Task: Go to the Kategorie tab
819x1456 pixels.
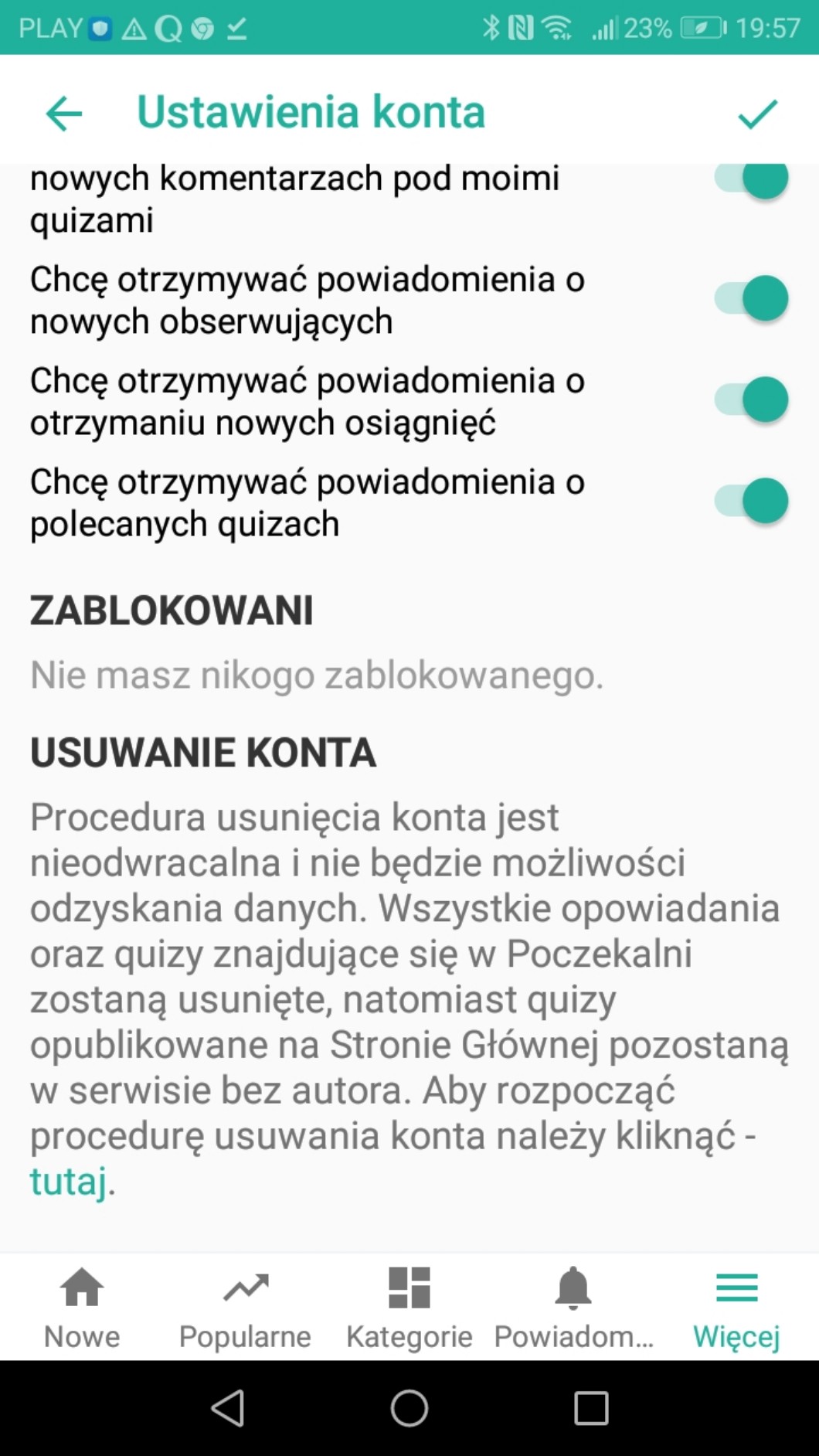Action: 409,1306
